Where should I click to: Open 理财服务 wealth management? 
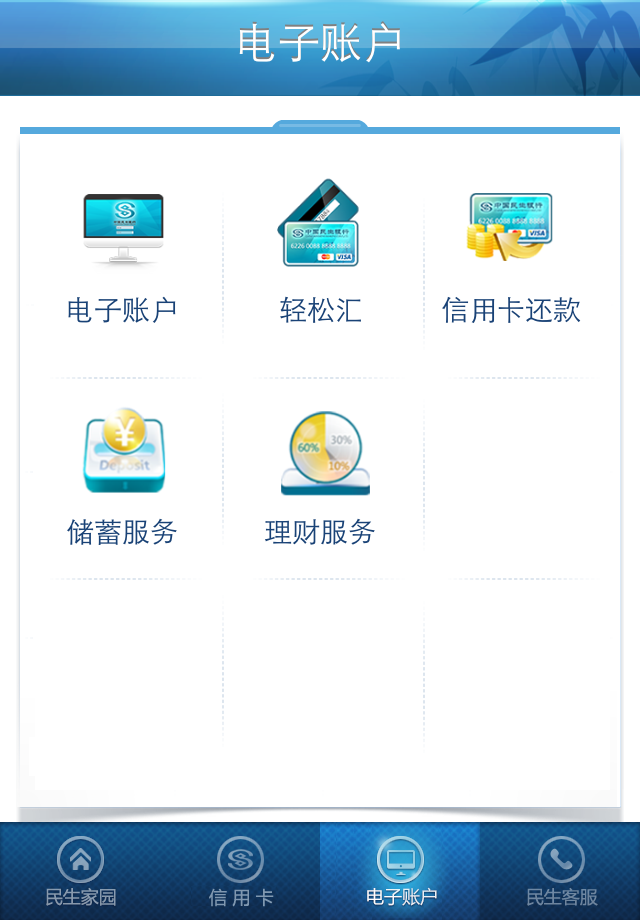[320, 478]
